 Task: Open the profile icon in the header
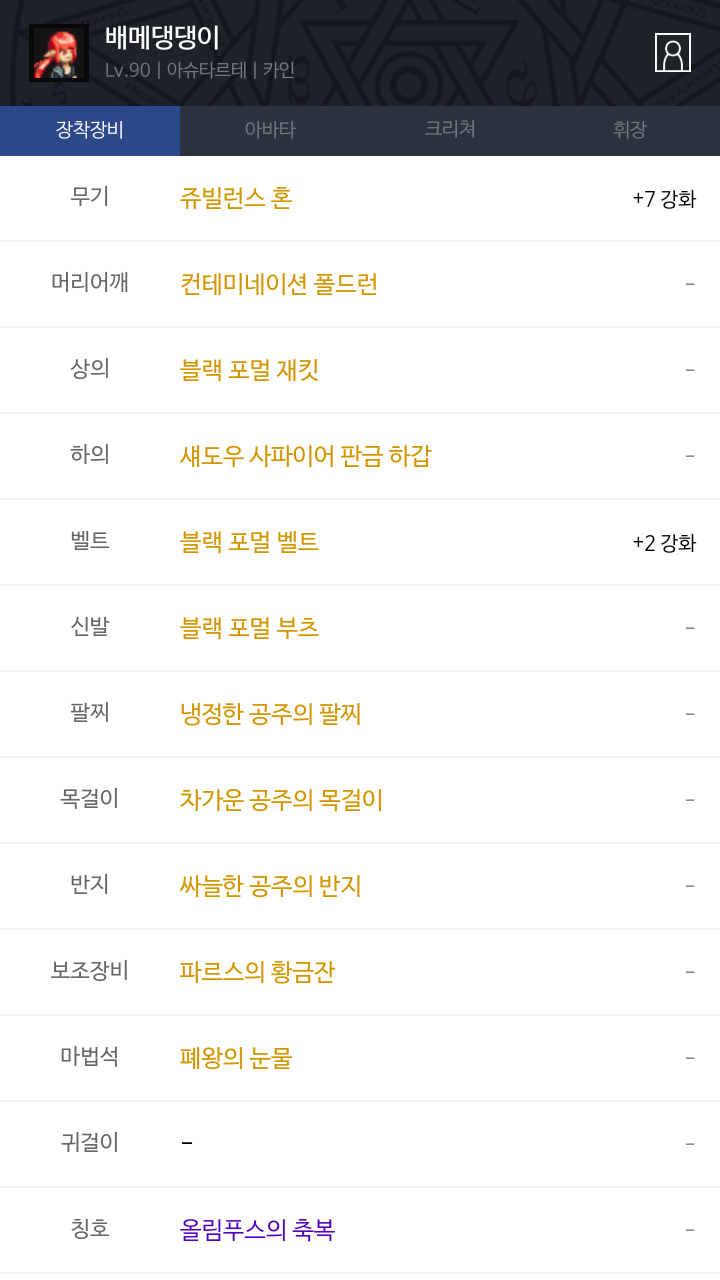click(672, 53)
